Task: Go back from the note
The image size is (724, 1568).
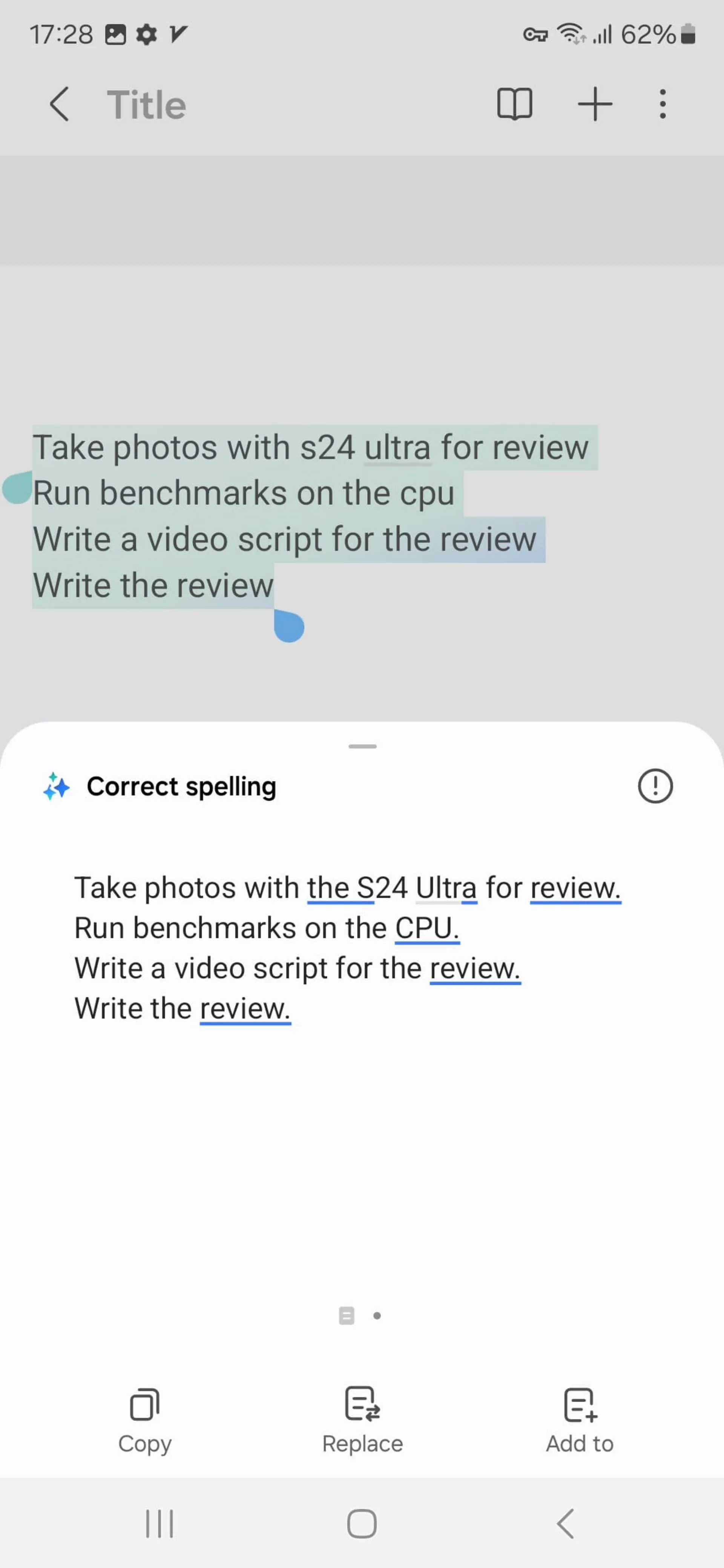Action: pyautogui.click(x=59, y=104)
